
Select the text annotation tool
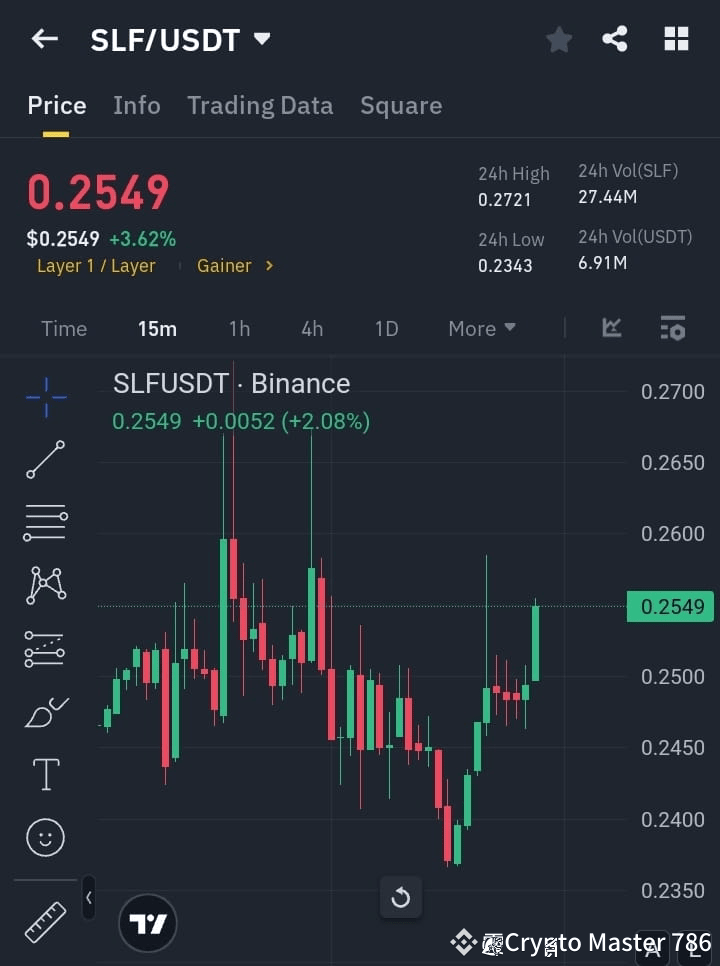coord(45,774)
